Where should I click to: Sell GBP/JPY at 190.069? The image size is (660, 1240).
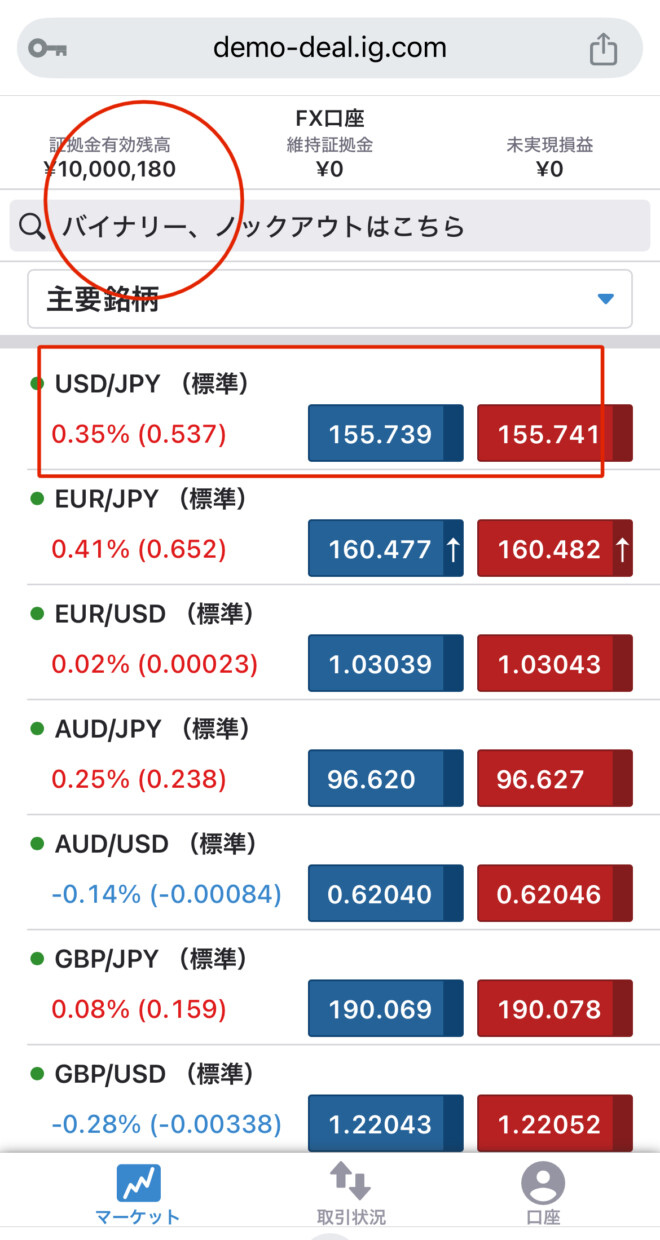(x=386, y=1009)
